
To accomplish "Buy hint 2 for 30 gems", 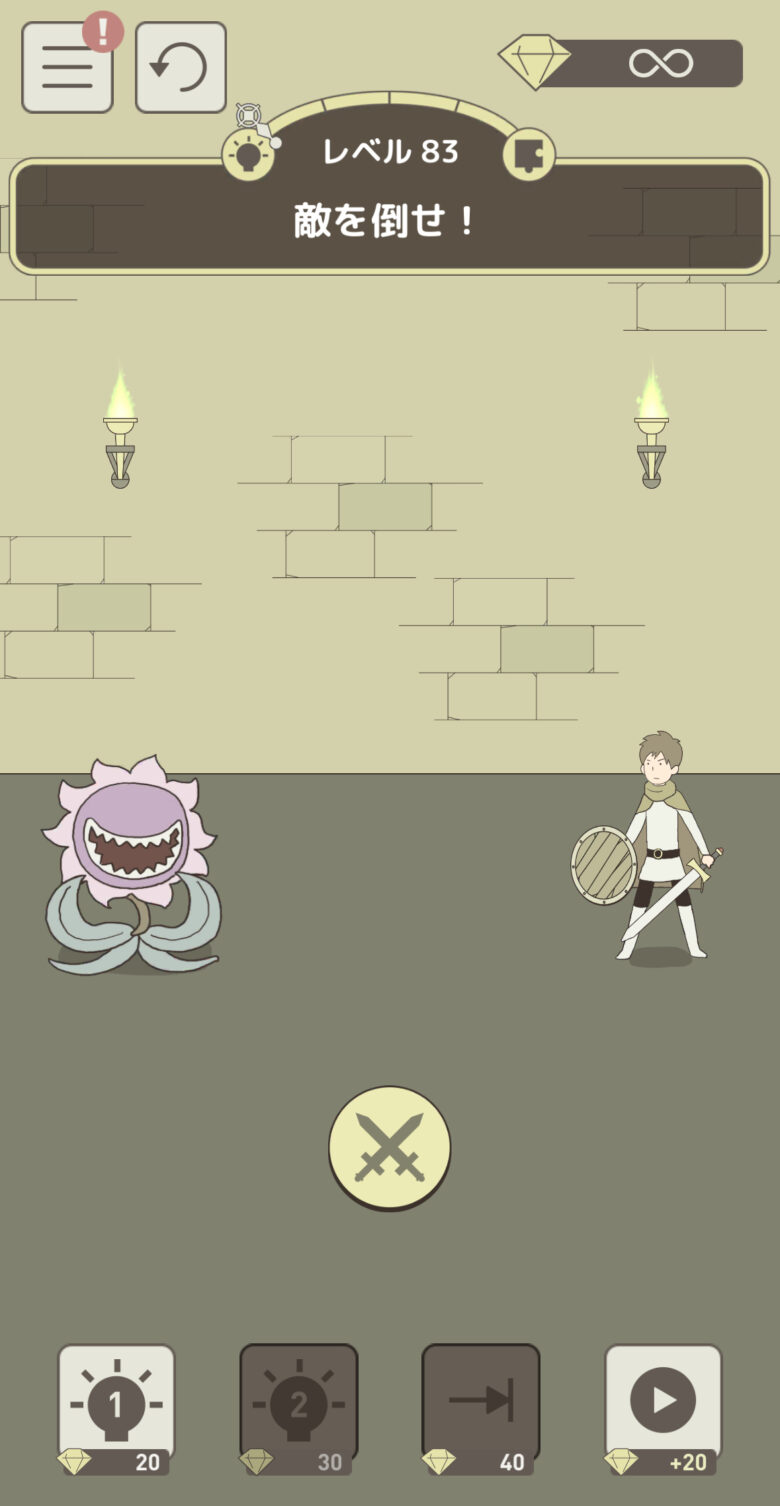I will tap(298, 1405).
